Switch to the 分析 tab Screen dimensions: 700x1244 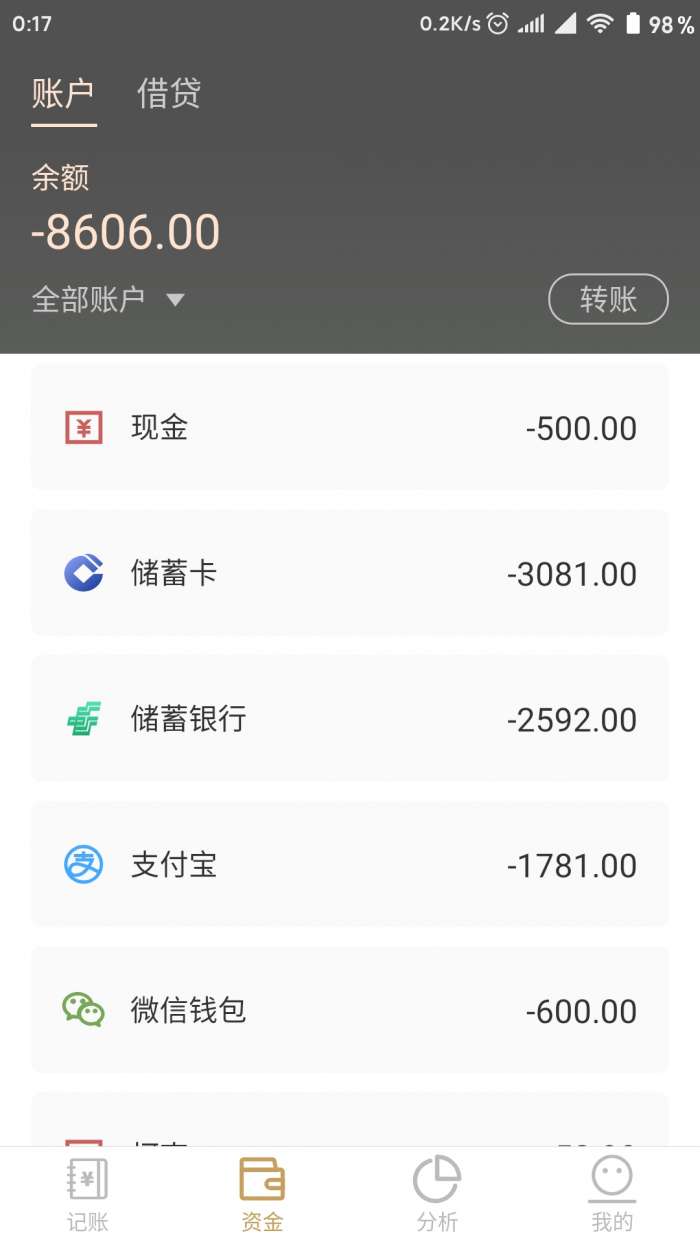(x=437, y=1195)
